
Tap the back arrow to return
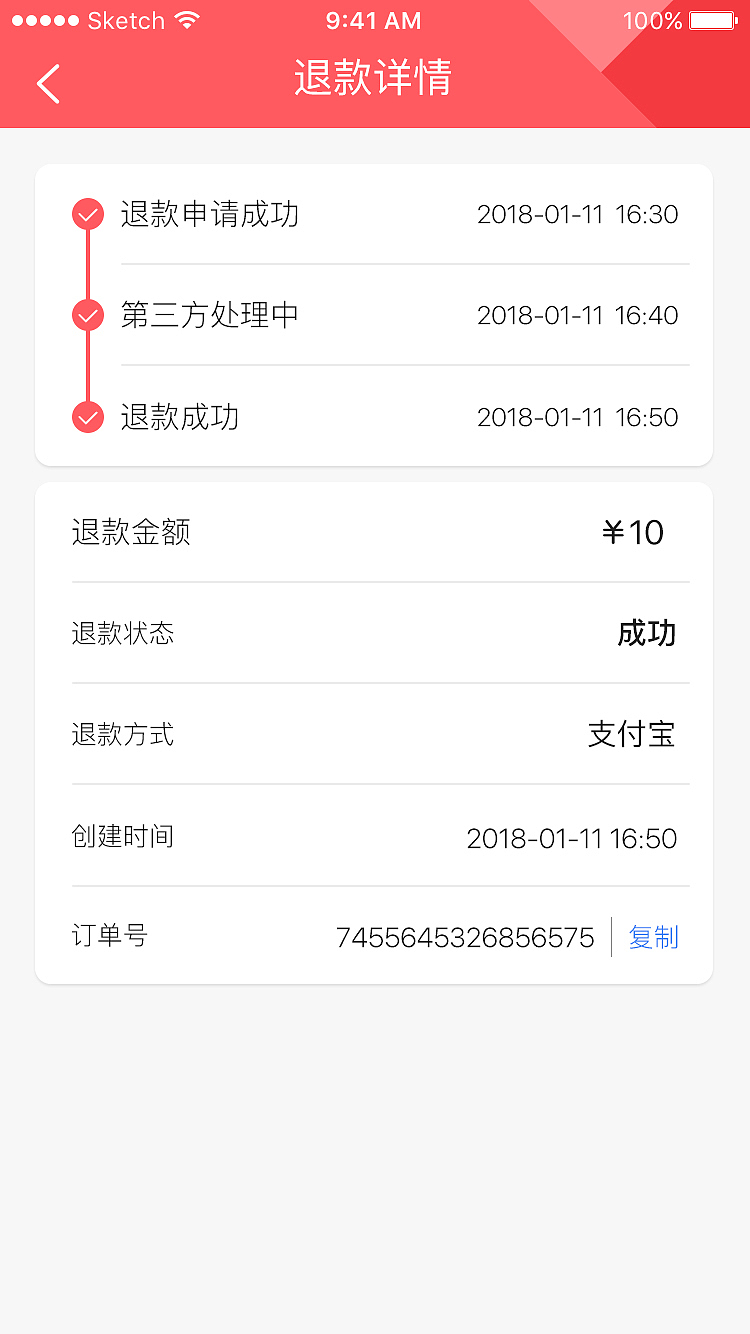tap(47, 84)
